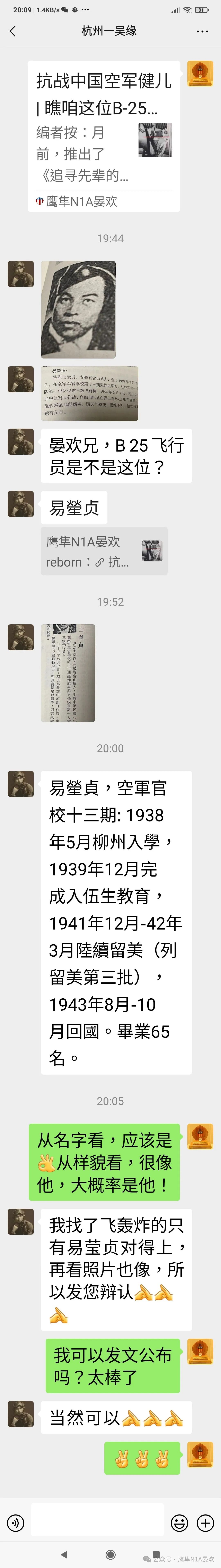
Task: Open the emoji picker
Action: (179, 1523)
